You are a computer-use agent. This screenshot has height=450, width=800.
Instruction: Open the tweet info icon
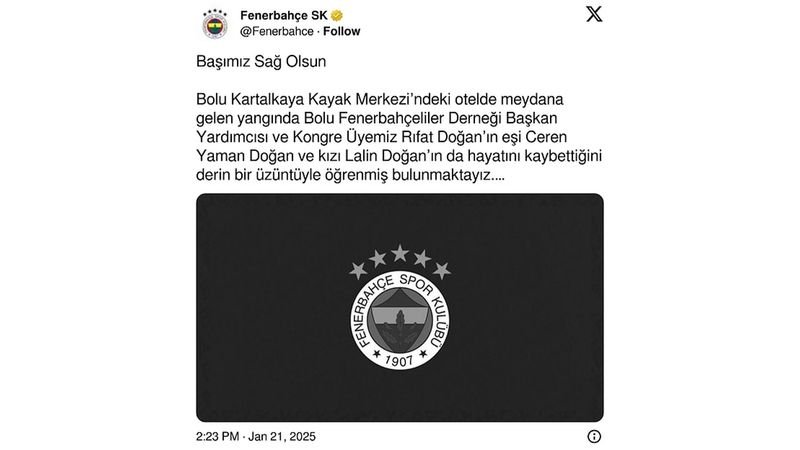(x=594, y=437)
